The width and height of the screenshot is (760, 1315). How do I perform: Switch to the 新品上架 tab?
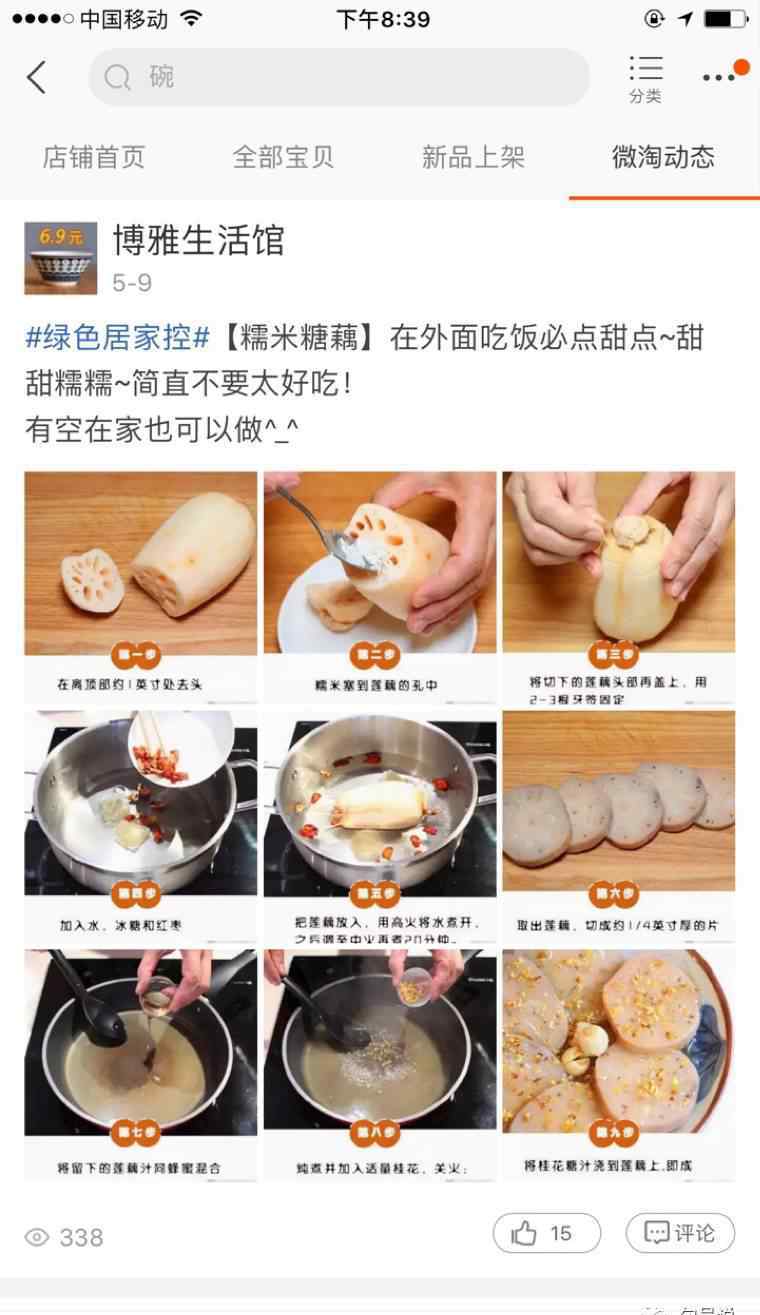(473, 157)
